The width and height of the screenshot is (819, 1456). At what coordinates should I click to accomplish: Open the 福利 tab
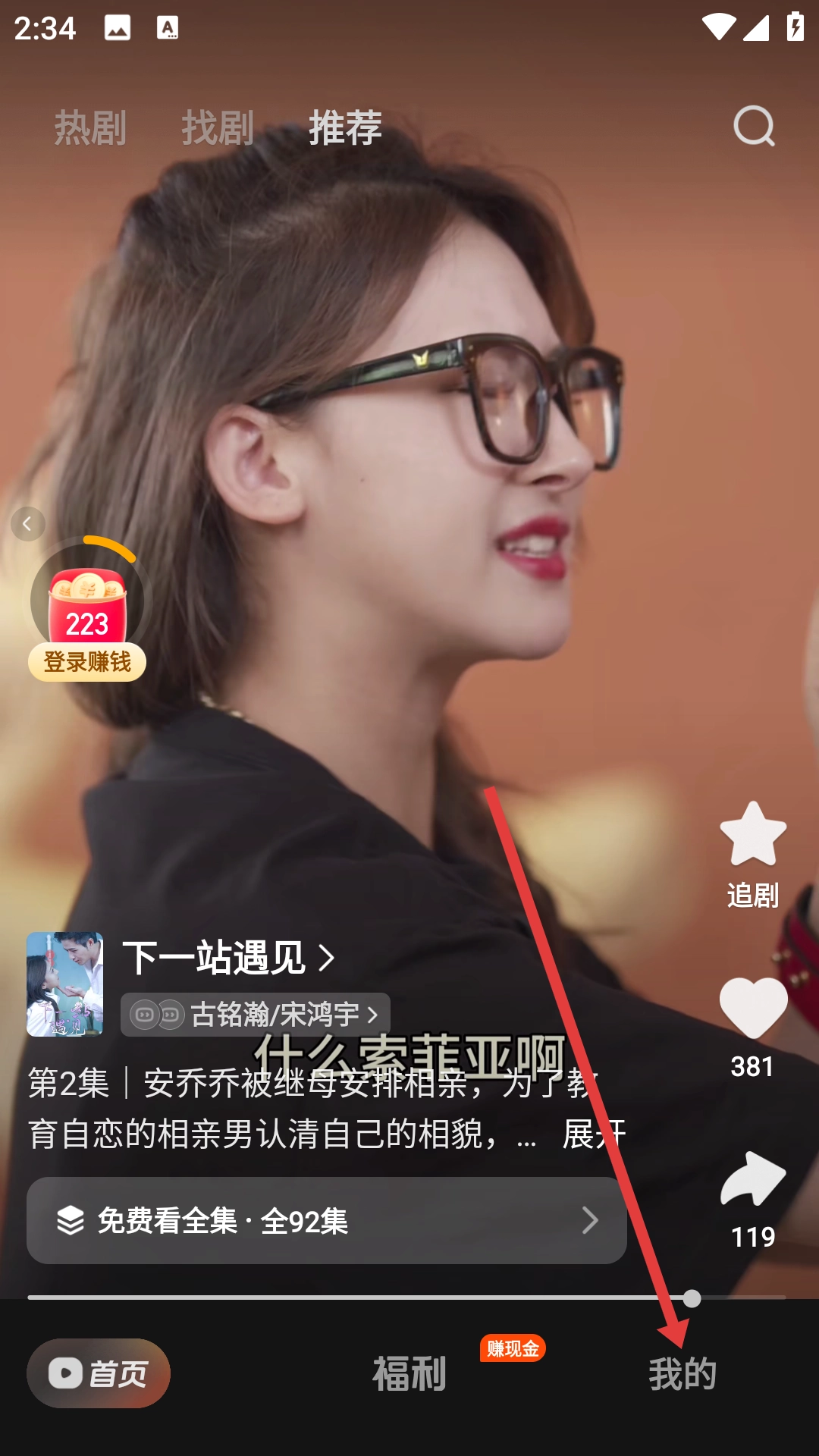tap(409, 1373)
